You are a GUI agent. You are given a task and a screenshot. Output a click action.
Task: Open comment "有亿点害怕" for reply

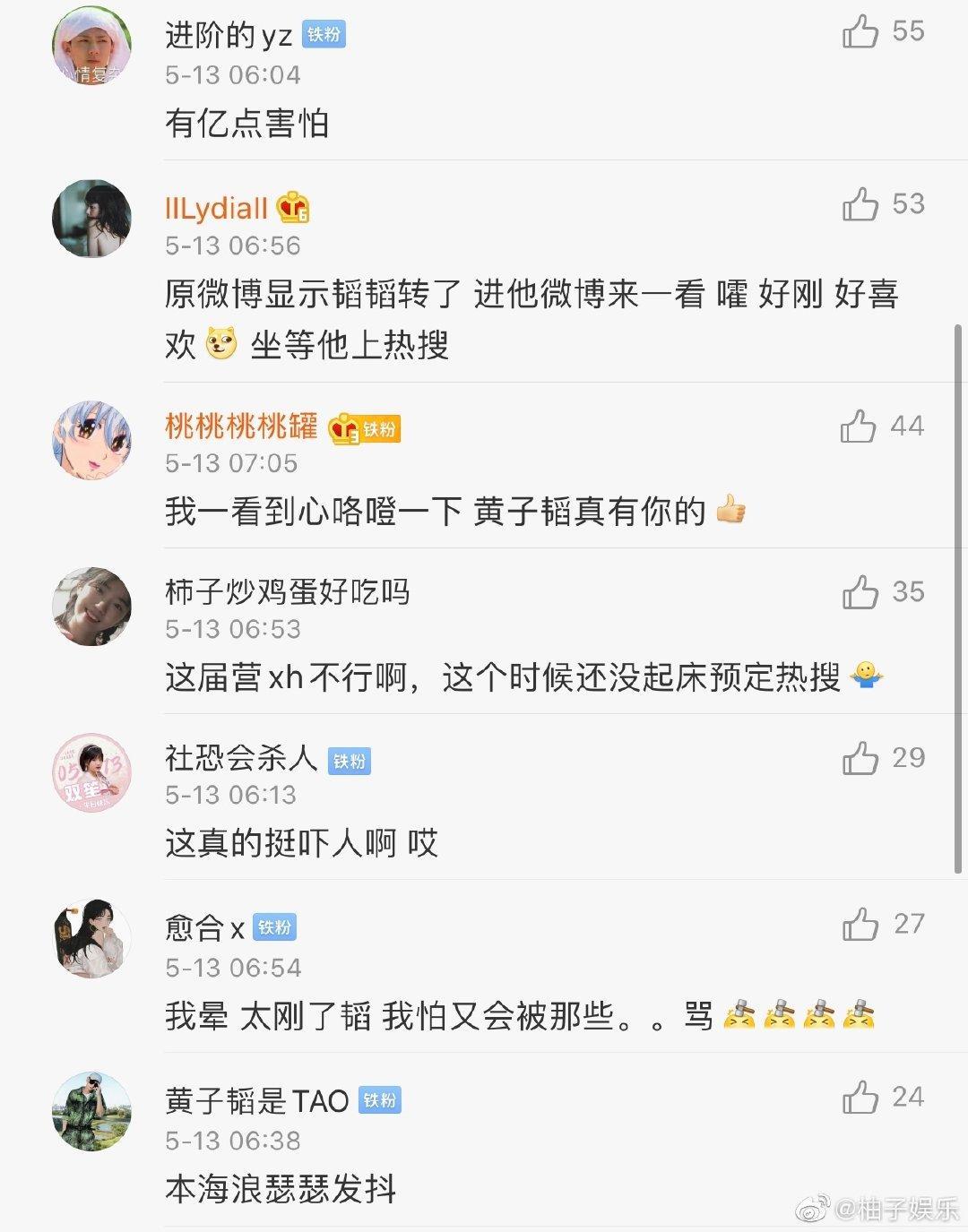click(247, 124)
